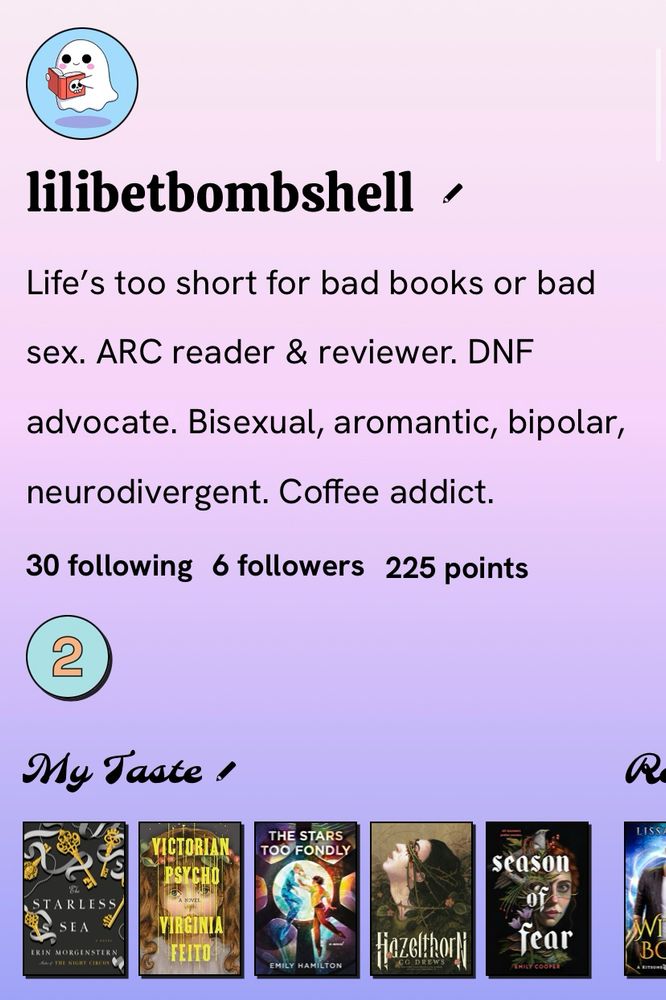Tap the level 2 badge

[68, 657]
